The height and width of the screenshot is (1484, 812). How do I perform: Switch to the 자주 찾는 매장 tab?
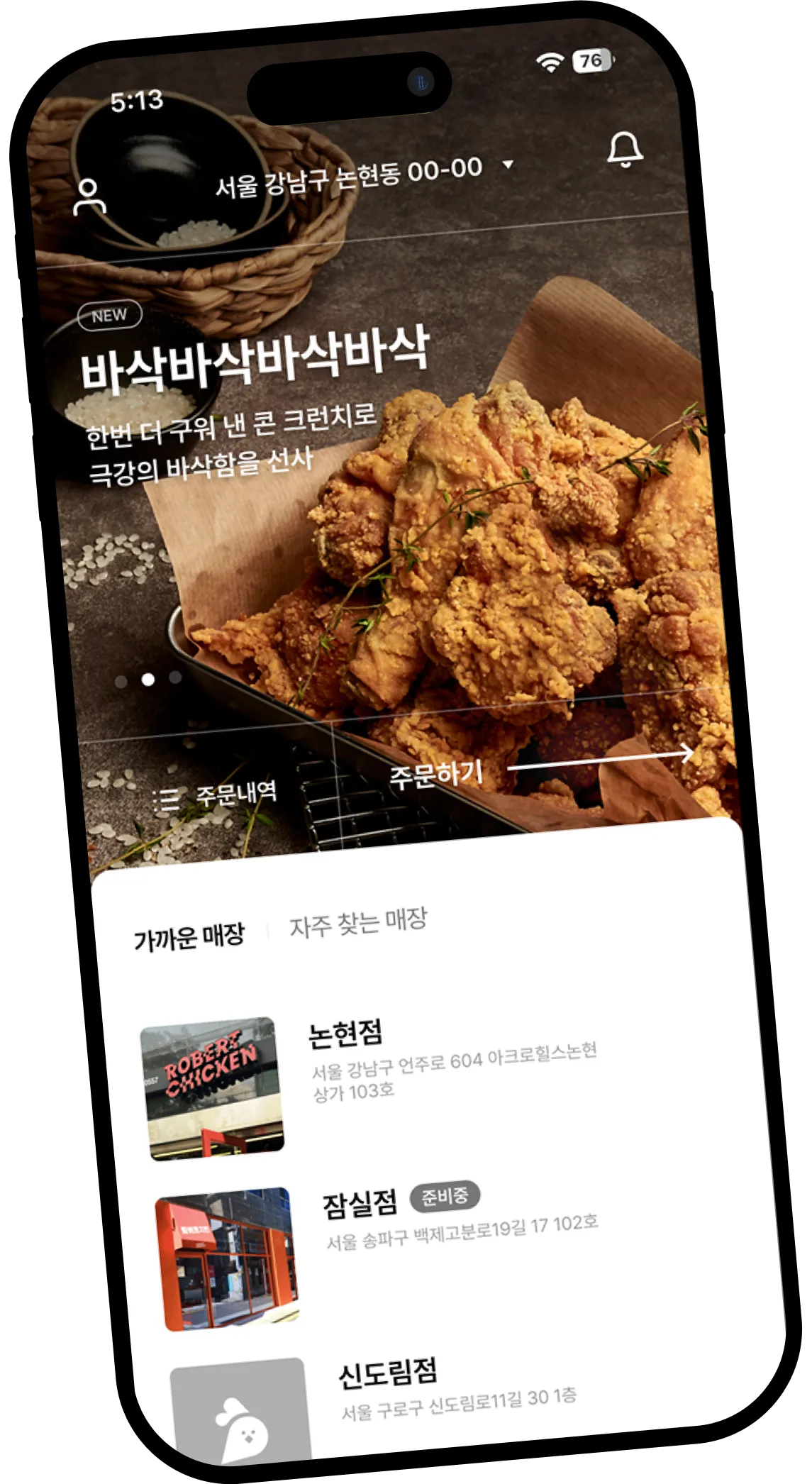tap(358, 923)
